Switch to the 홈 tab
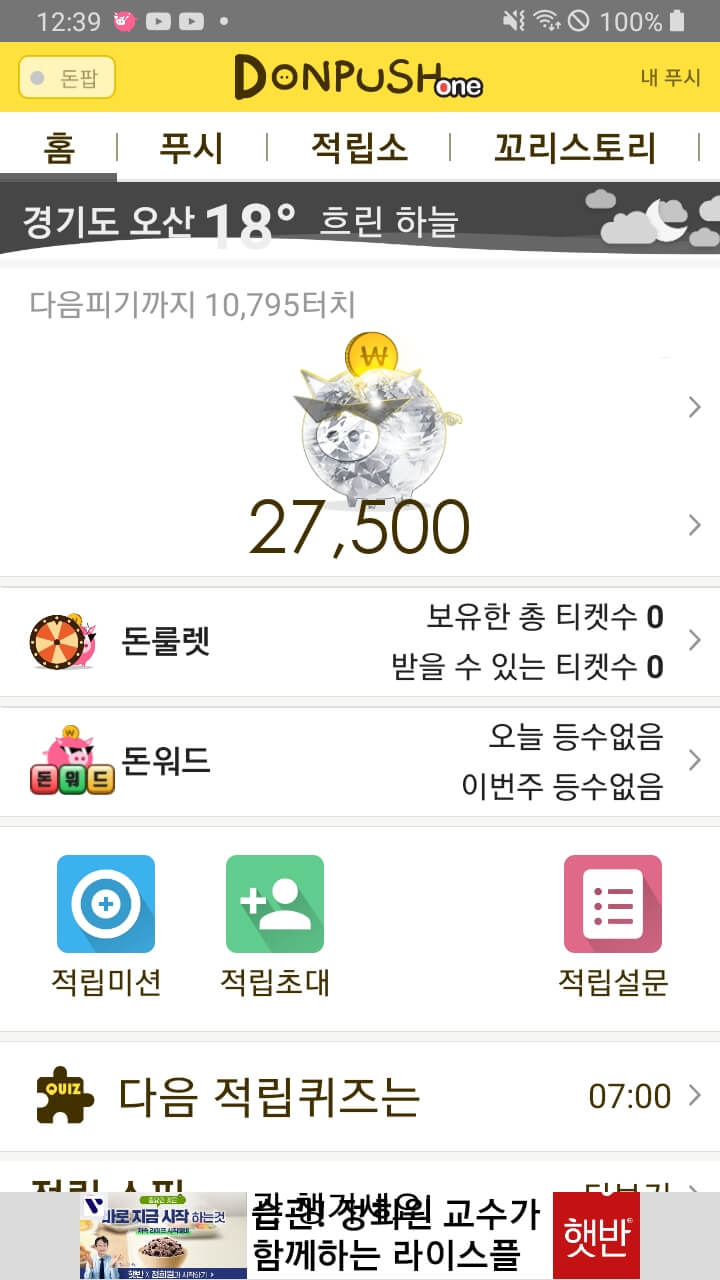The width and height of the screenshot is (720, 1280). tap(59, 148)
